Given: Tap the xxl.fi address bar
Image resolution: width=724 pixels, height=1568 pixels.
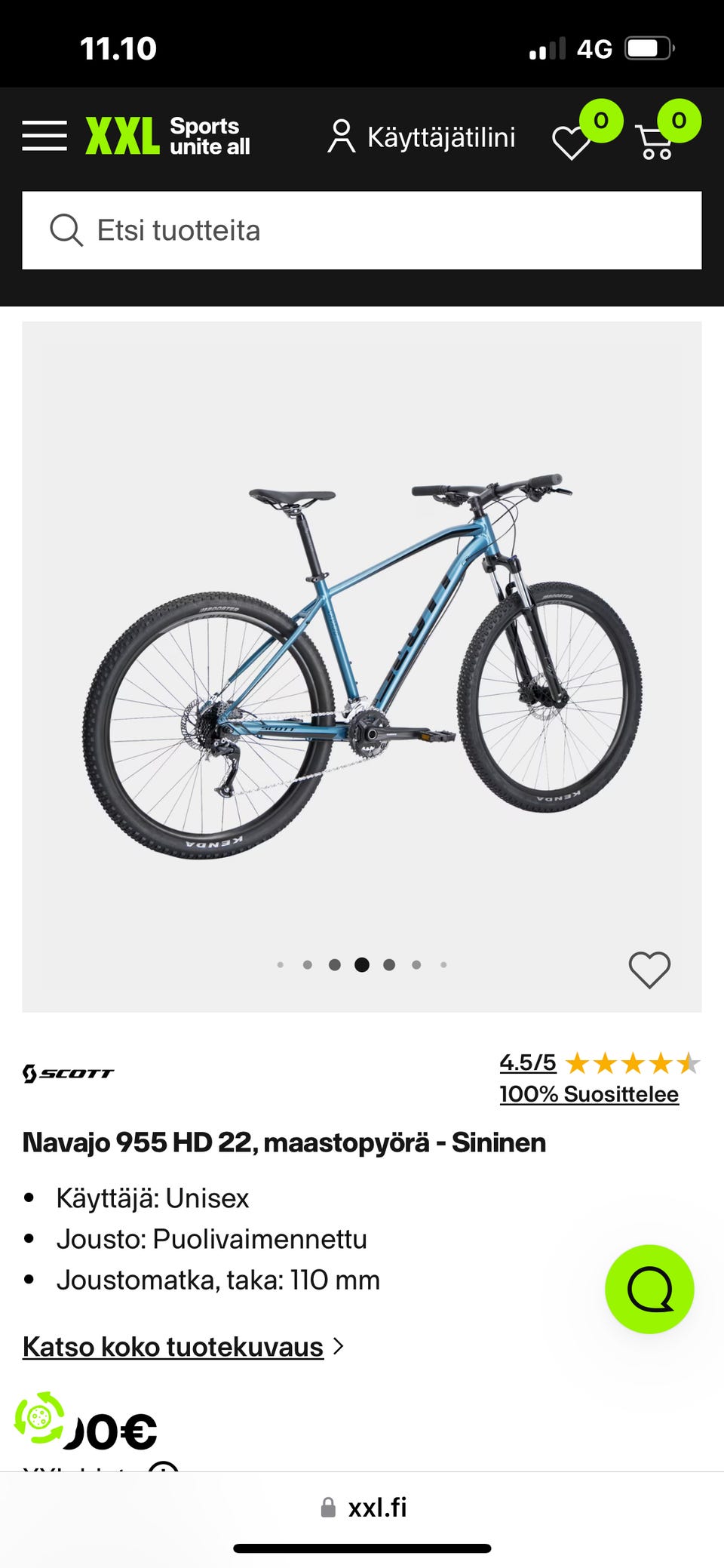Looking at the screenshot, I should pyautogui.click(x=364, y=1508).
